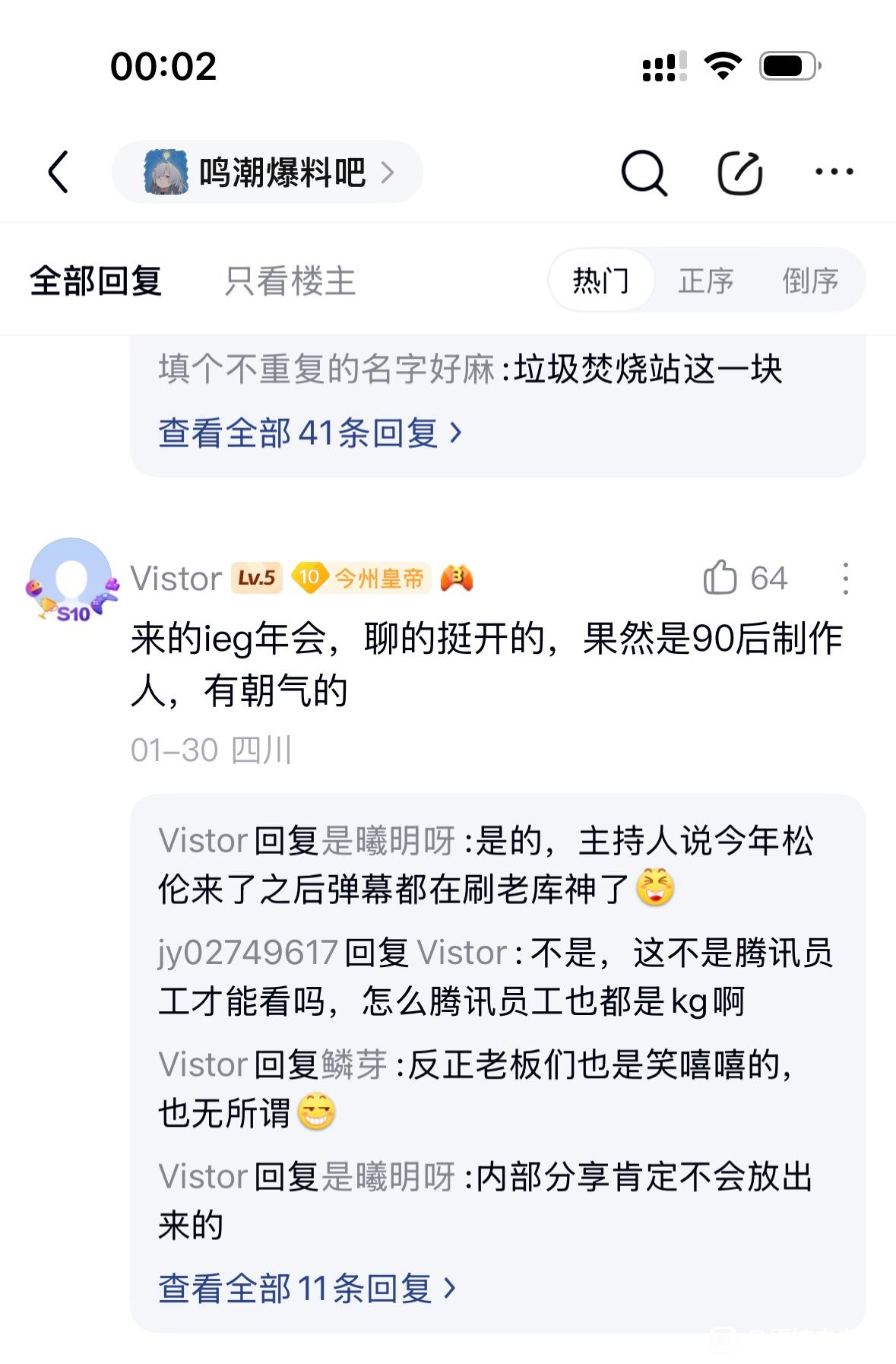896x1364 pixels.
Task: Like Vistor's comment
Action: [720, 578]
